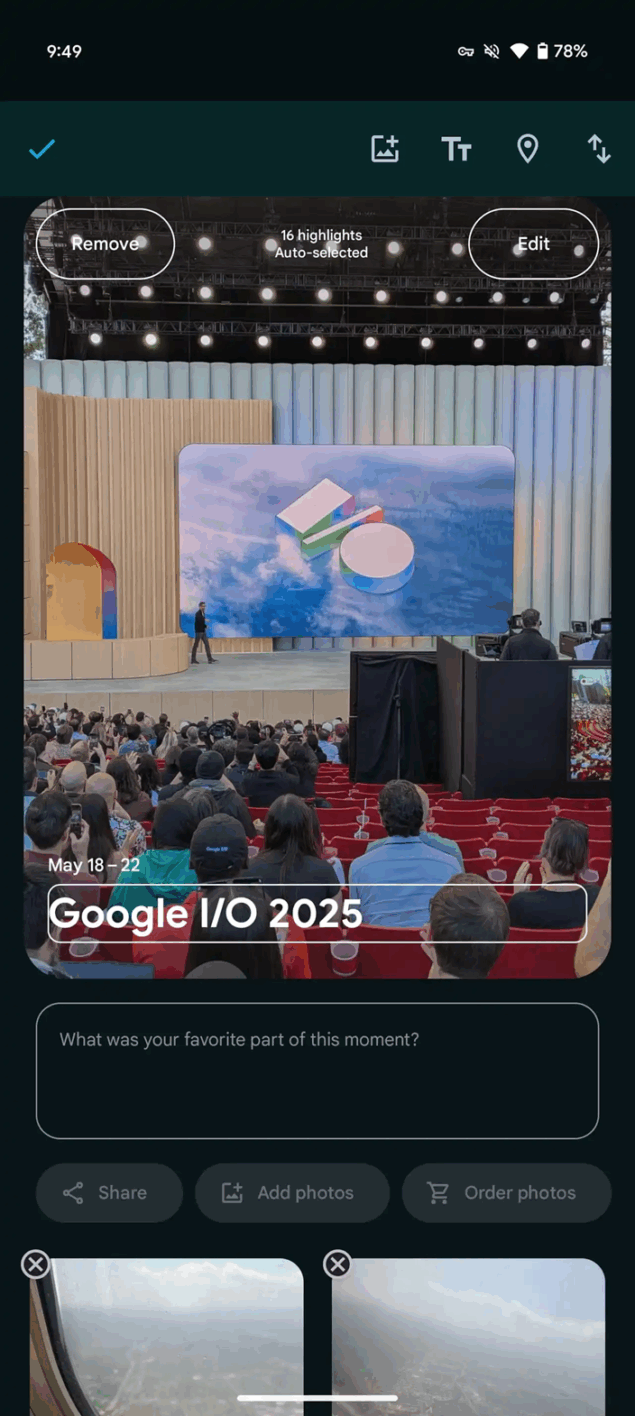The width and height of the screenshot is (635, 1416).
Task: Confirm edits with the checkmark
Action: [x=42, y=150]
